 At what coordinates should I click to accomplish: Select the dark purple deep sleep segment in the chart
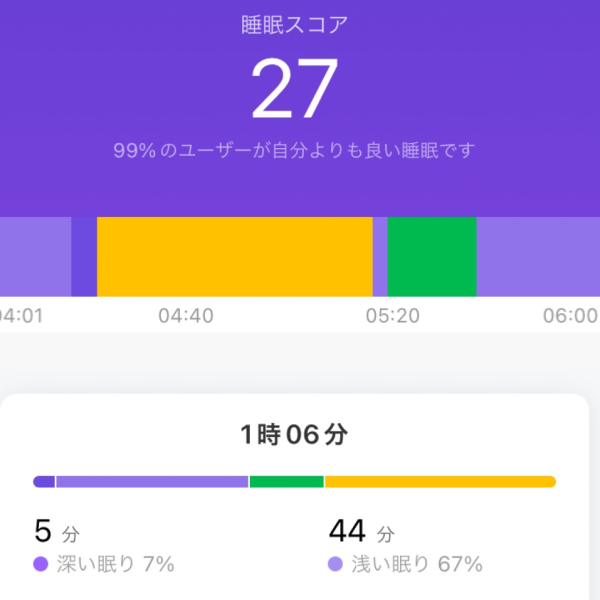[84, 256]
